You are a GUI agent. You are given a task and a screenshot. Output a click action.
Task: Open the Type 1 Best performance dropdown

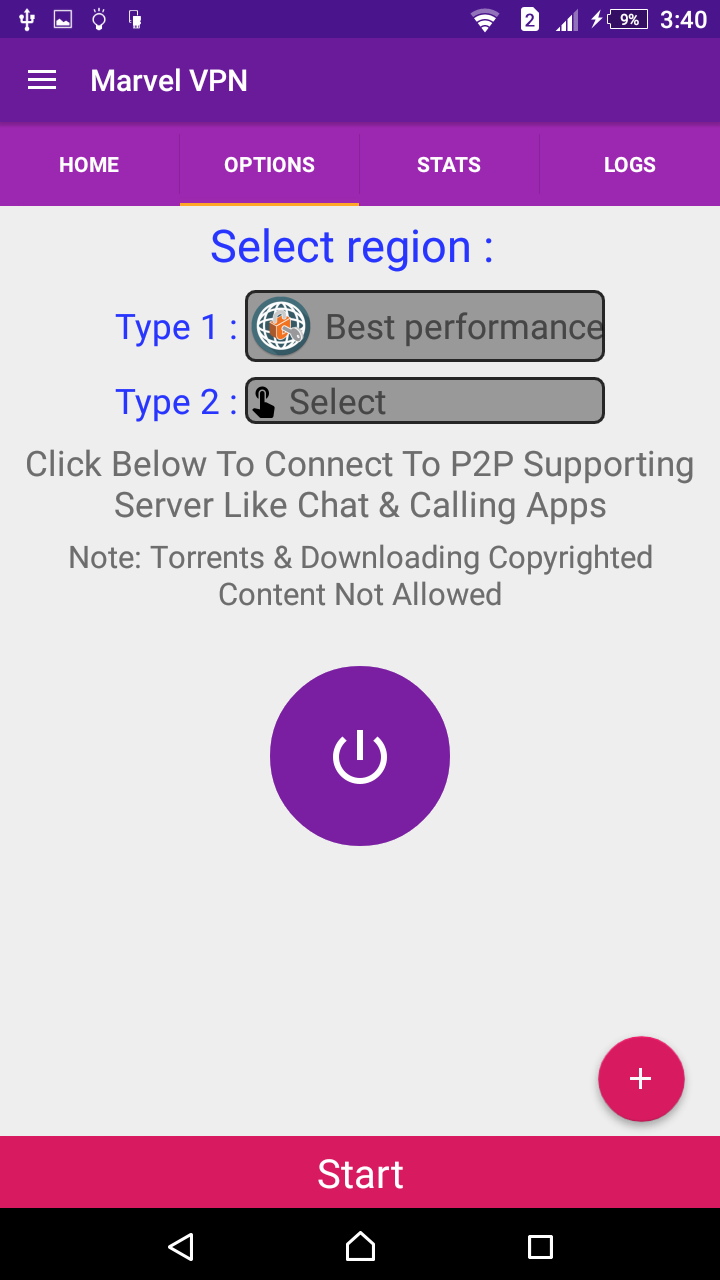[x=425, y=326]
